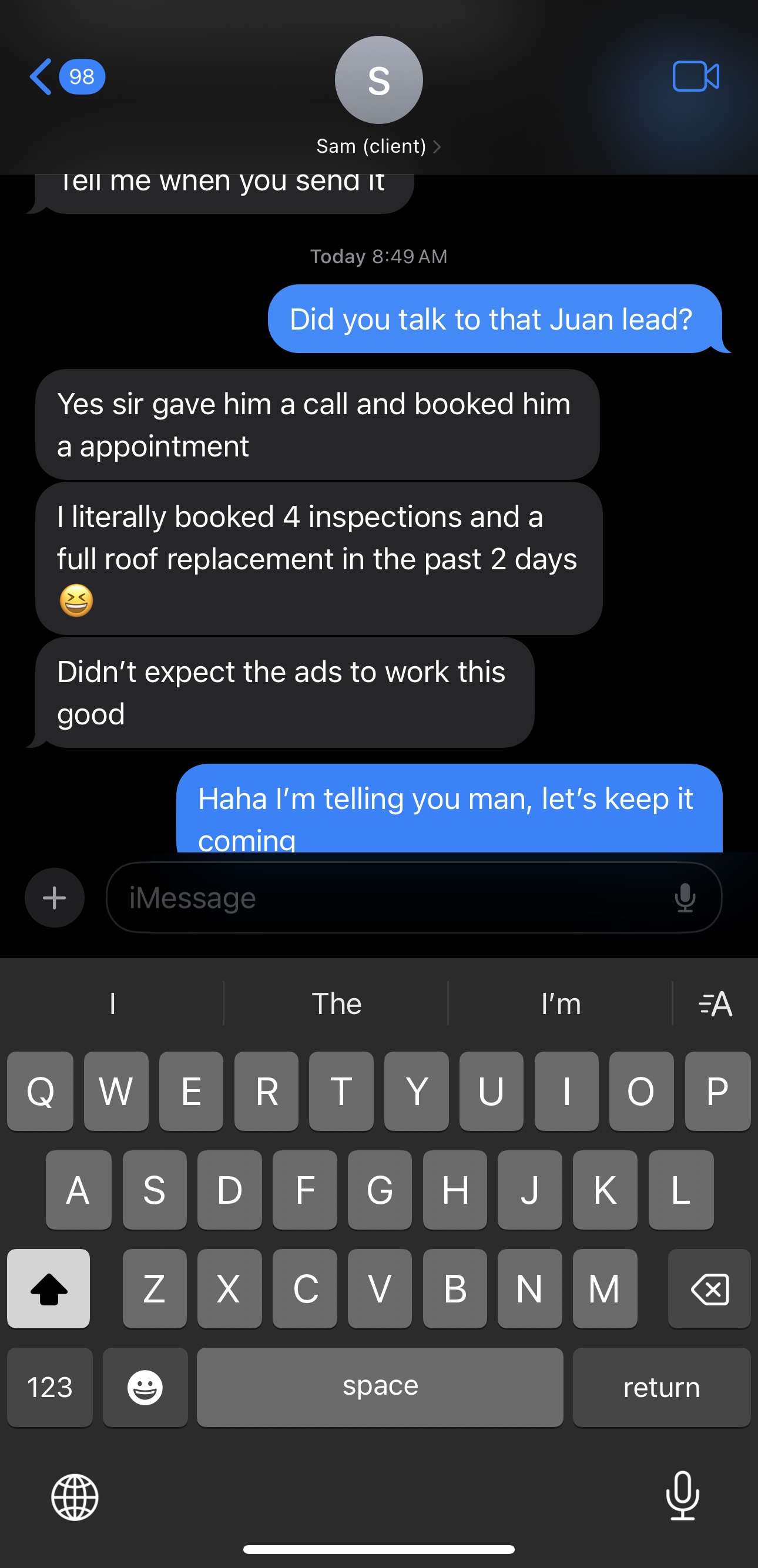The width and height of the screenshot is (758, 1568).
Task: Open the plus attachments menu
Action: pyautogui.click(x=54, y=897)
